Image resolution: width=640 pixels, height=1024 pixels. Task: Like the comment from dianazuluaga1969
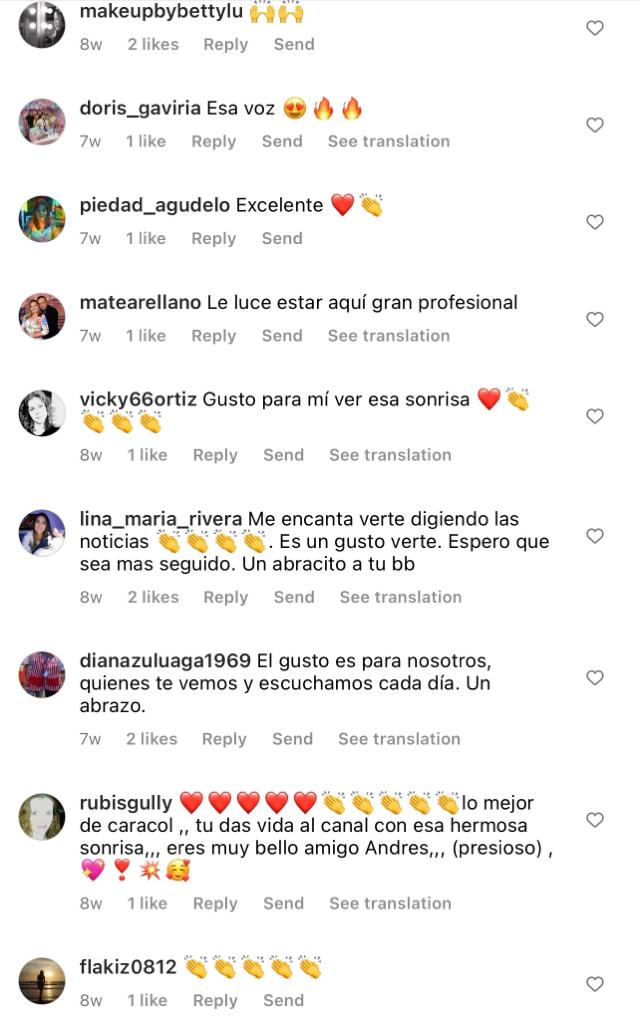click(594, 678)
